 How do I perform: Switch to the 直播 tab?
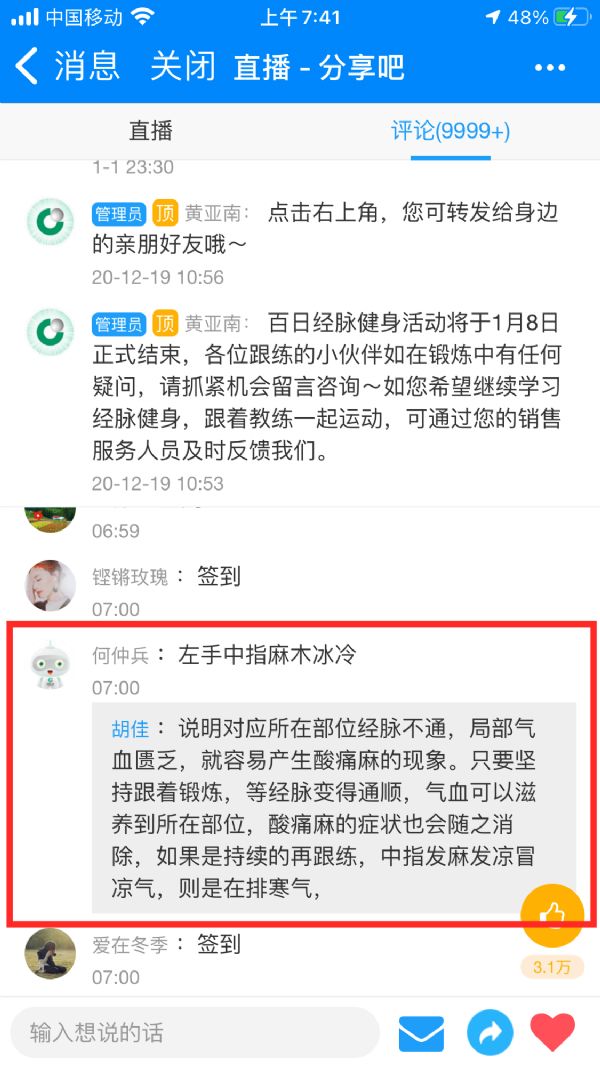[151, 131]
